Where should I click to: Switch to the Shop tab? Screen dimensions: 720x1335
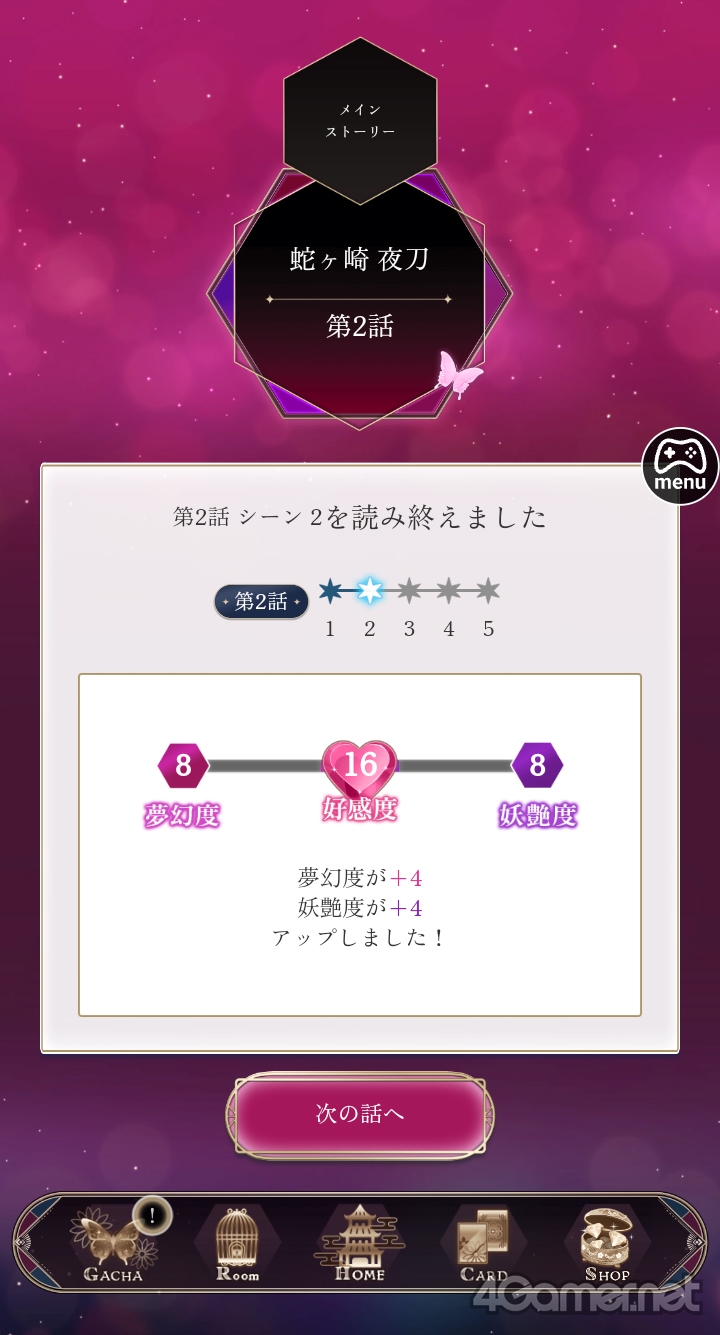click(607, 1246)
